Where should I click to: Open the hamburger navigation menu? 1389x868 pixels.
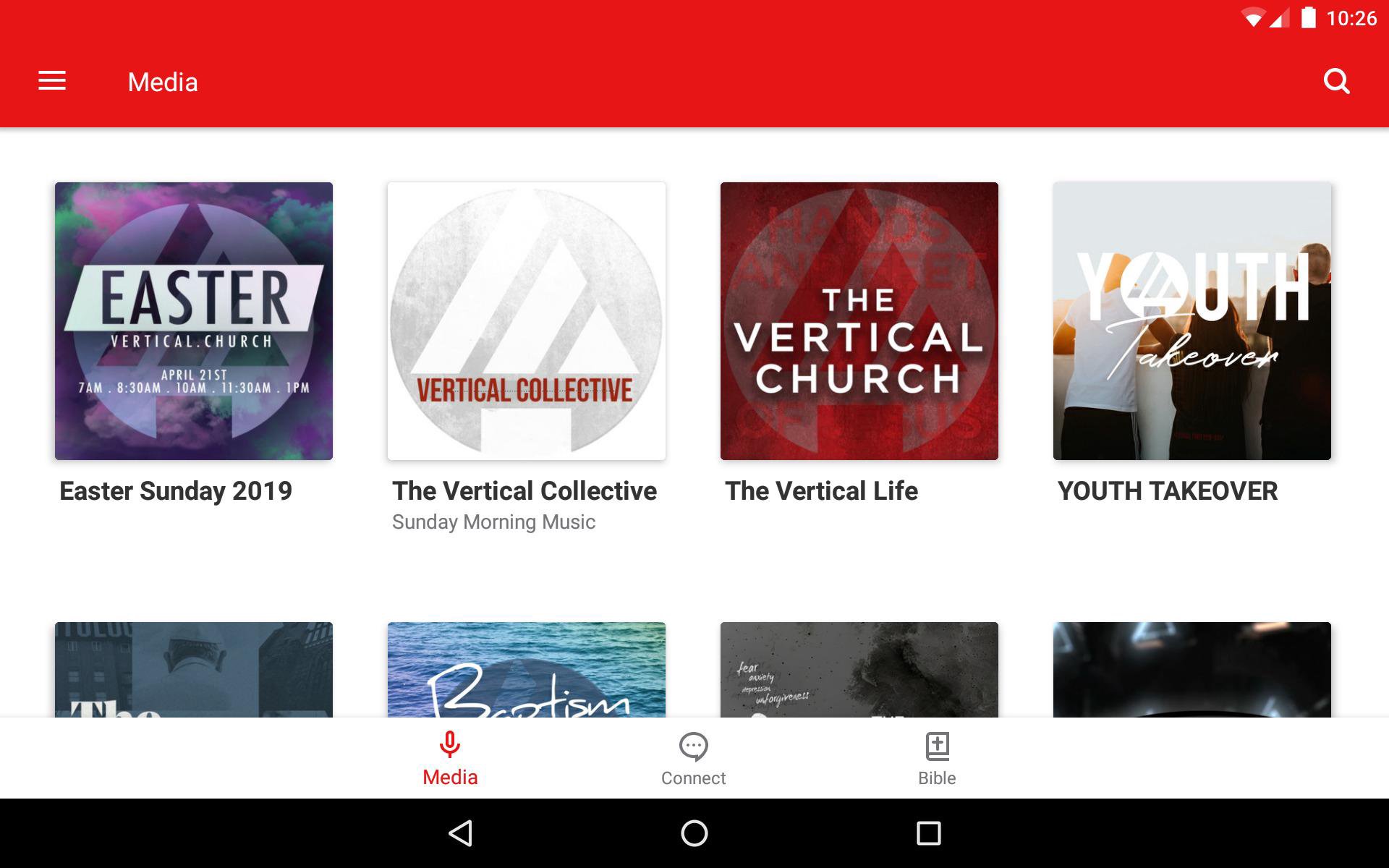pyautogui.click(x=52, y=81)
